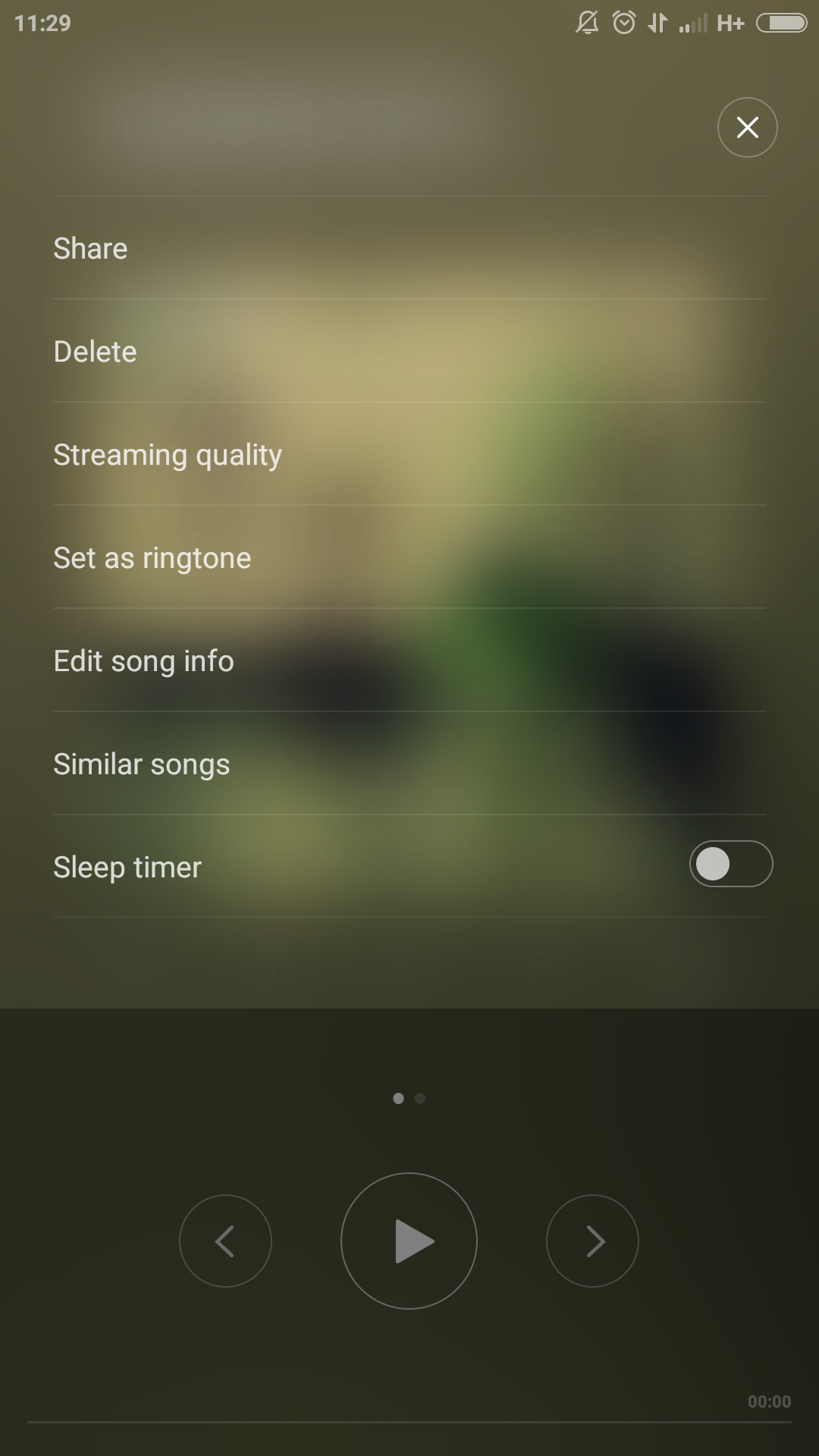This screenshot has width=819, height=1456.
Task: Play the current song
Action: 409,1241
